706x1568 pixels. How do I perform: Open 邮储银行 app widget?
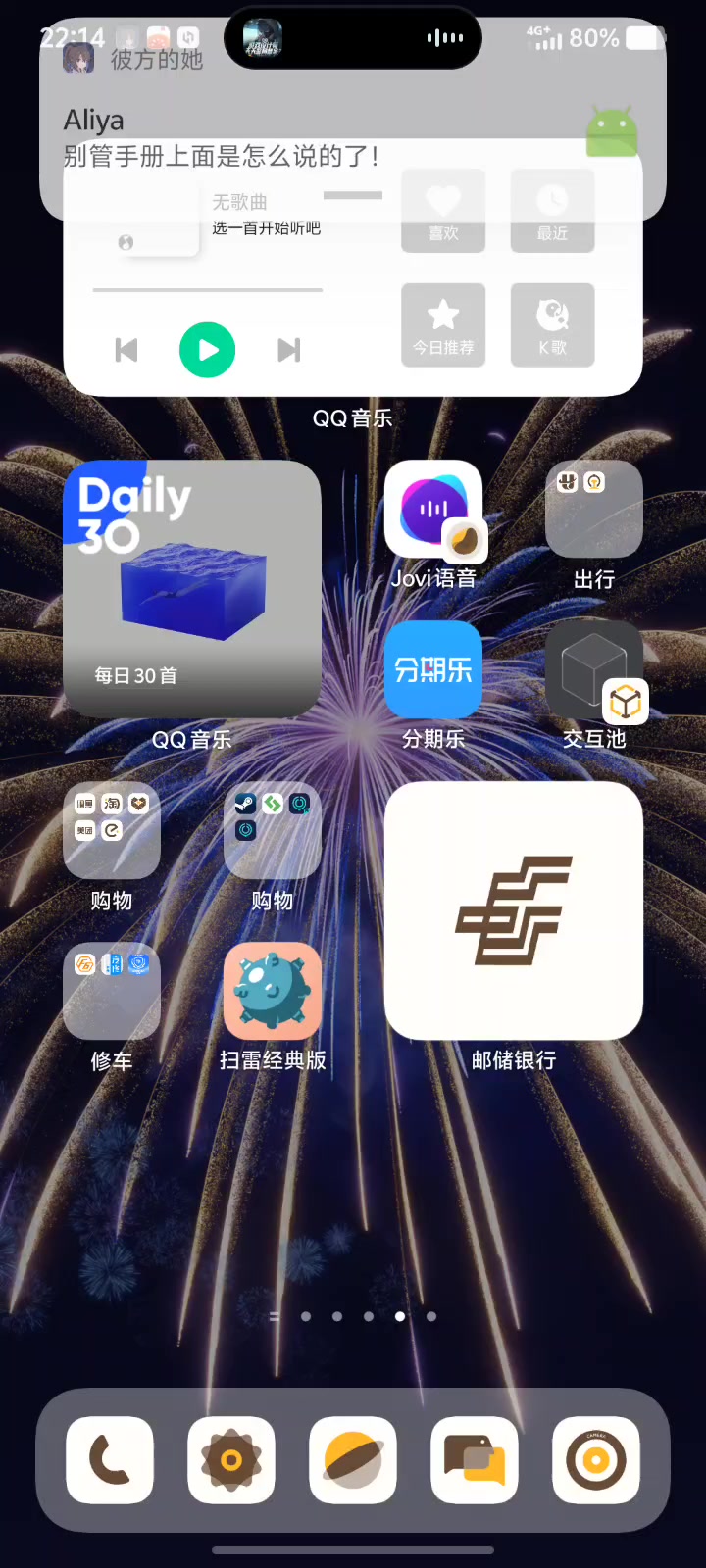(514, 910)
